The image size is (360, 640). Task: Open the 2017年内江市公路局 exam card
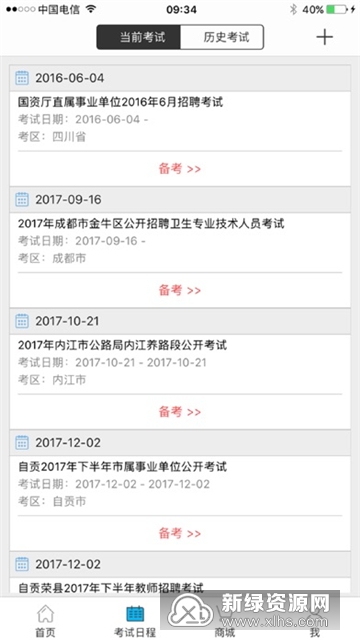click(180, 364)
